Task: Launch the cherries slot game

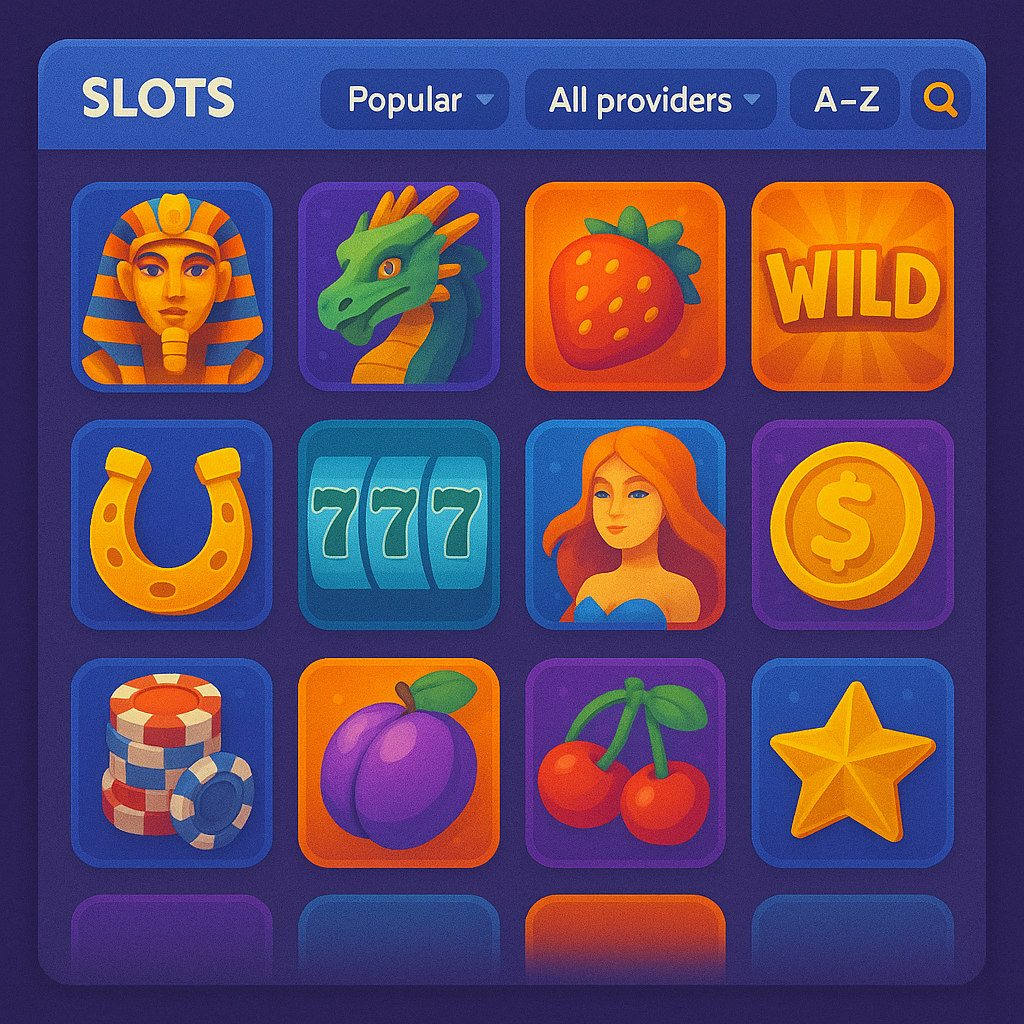Action: coord(625,762)
